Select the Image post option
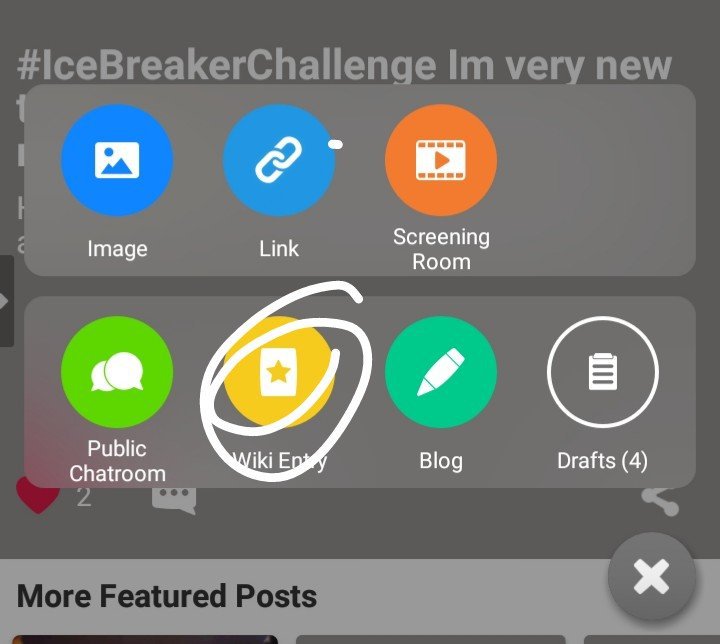The width and height of the screenshot is (720, 644). coord(117,160)
